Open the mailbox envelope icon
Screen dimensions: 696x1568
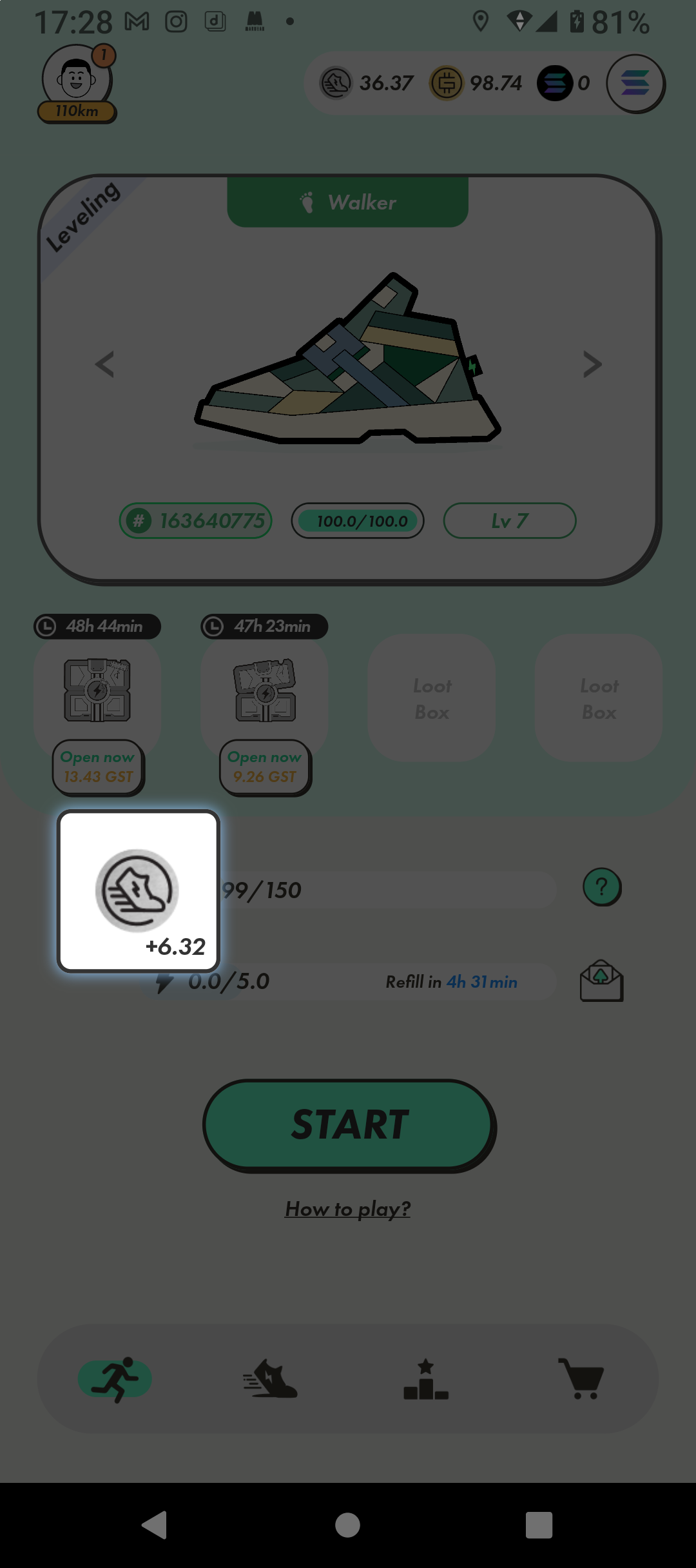[x=601, y=981]
